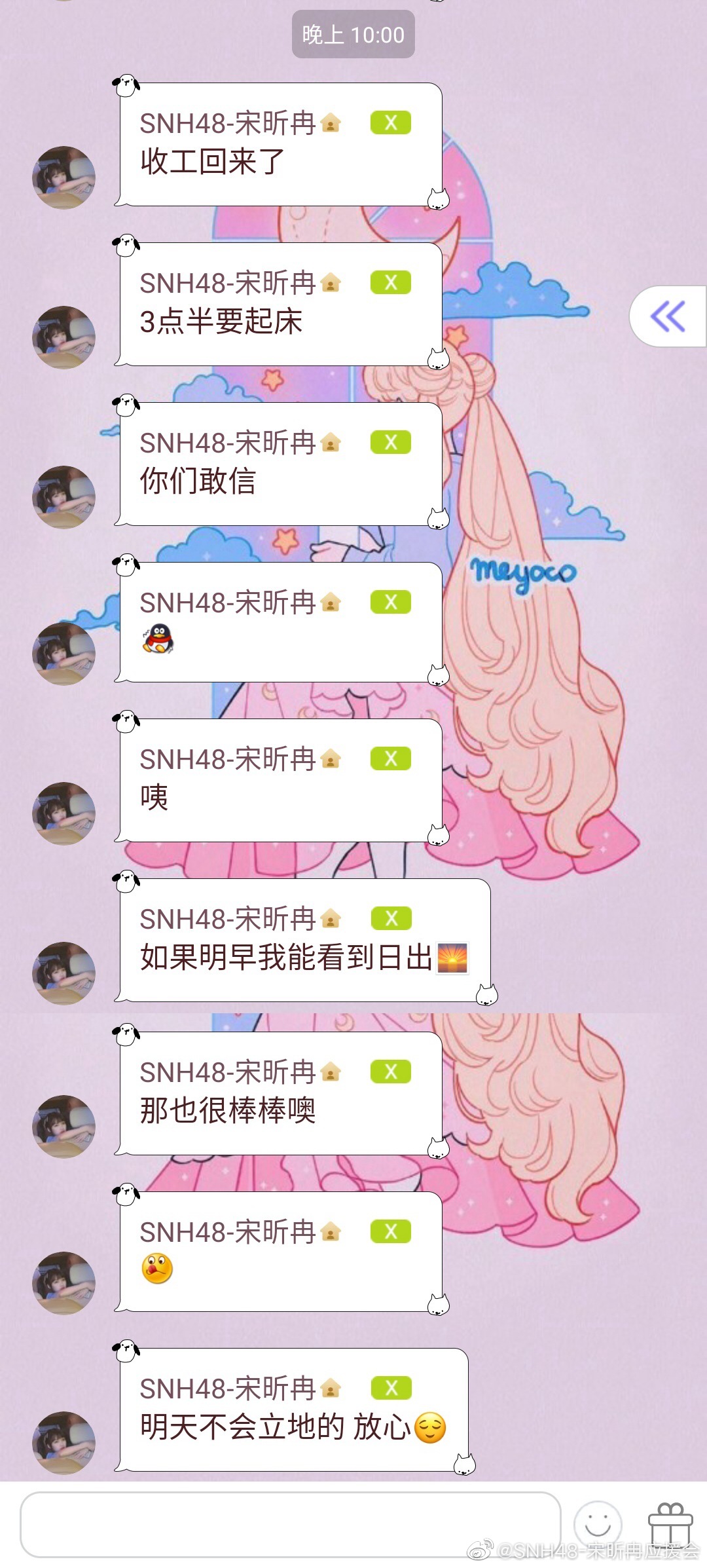Open the gift box icon
707x1568 pixels.
tap(670, 1524)
